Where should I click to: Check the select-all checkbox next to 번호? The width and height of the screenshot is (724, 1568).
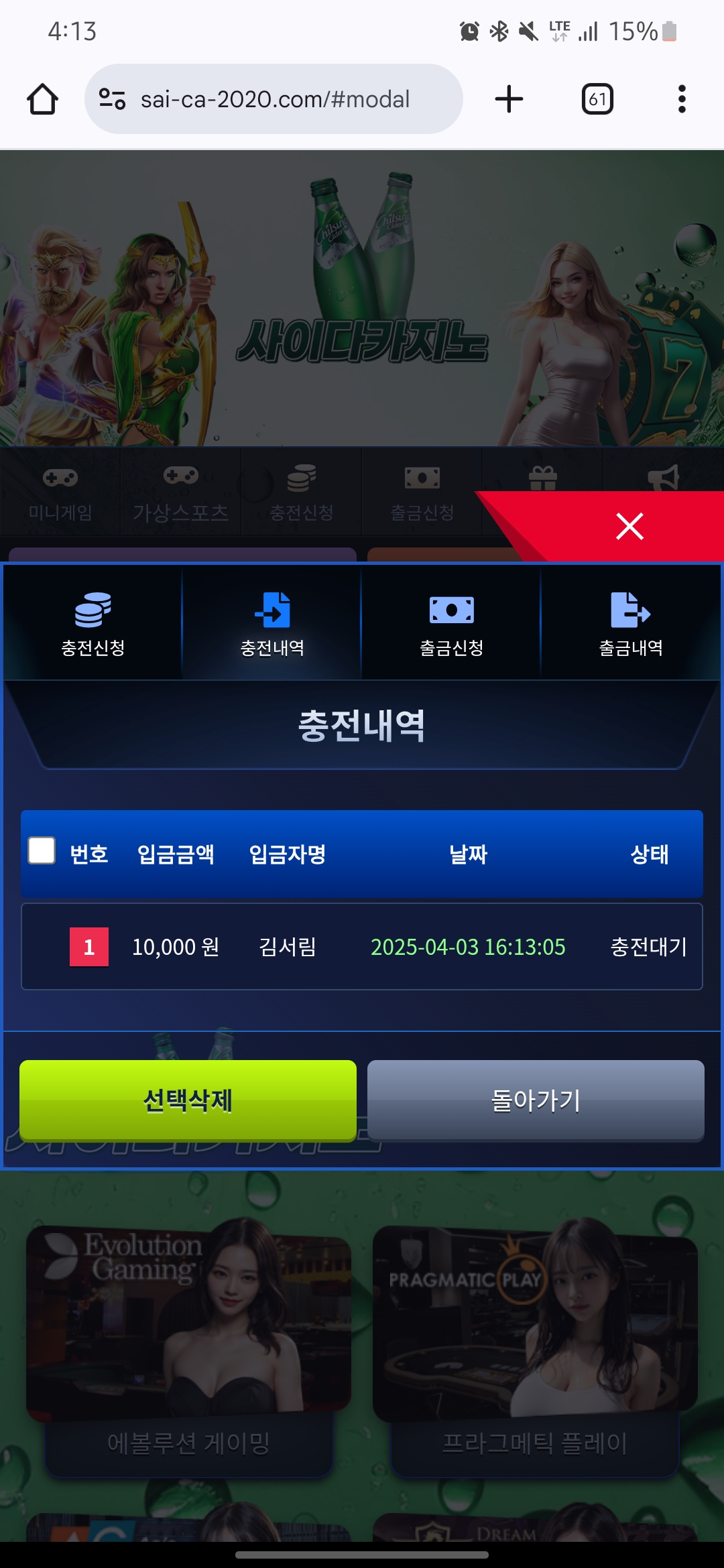coord(42,851)
